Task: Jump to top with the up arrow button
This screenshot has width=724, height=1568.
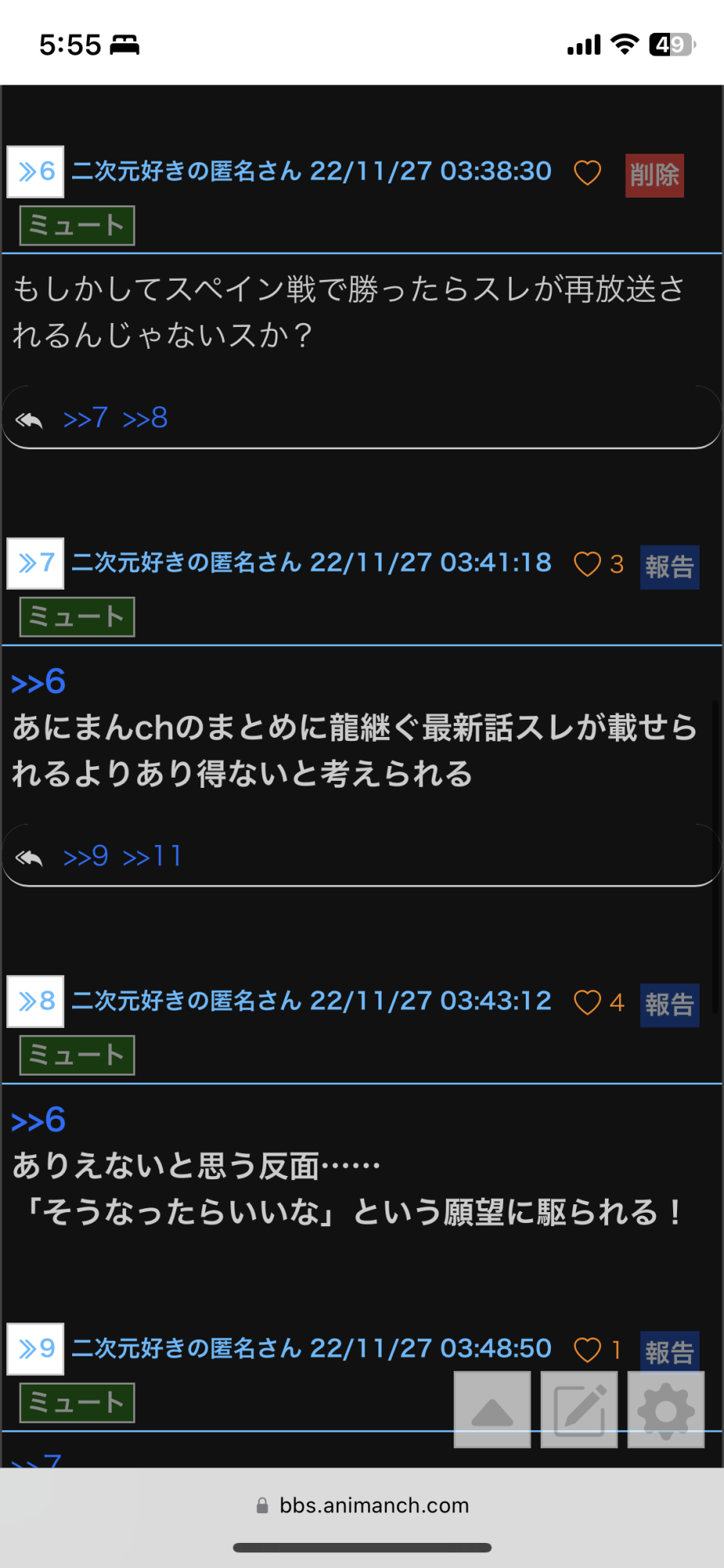Action: tap(492, 1410)
